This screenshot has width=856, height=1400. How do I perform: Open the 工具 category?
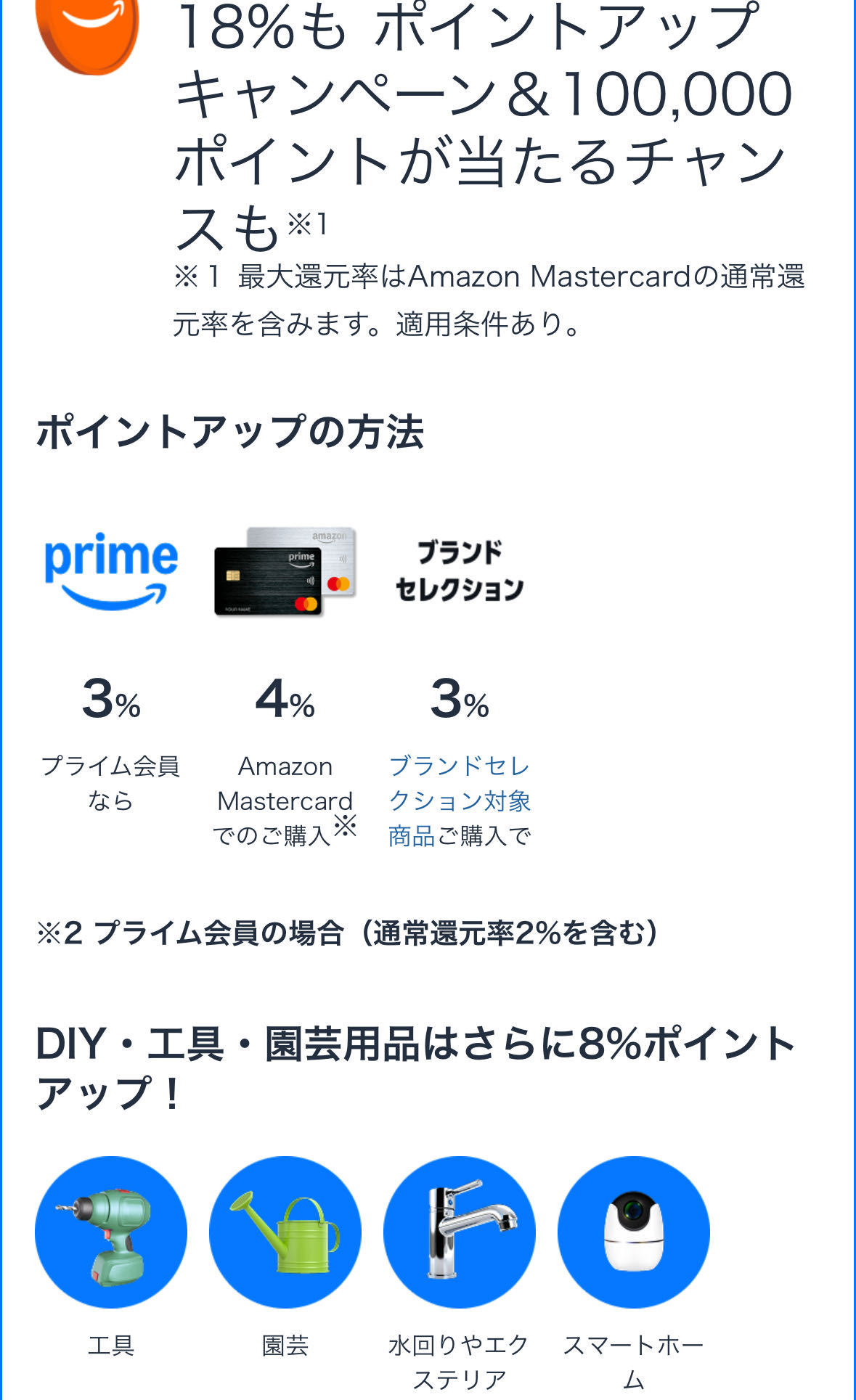tap(111, 1232)
